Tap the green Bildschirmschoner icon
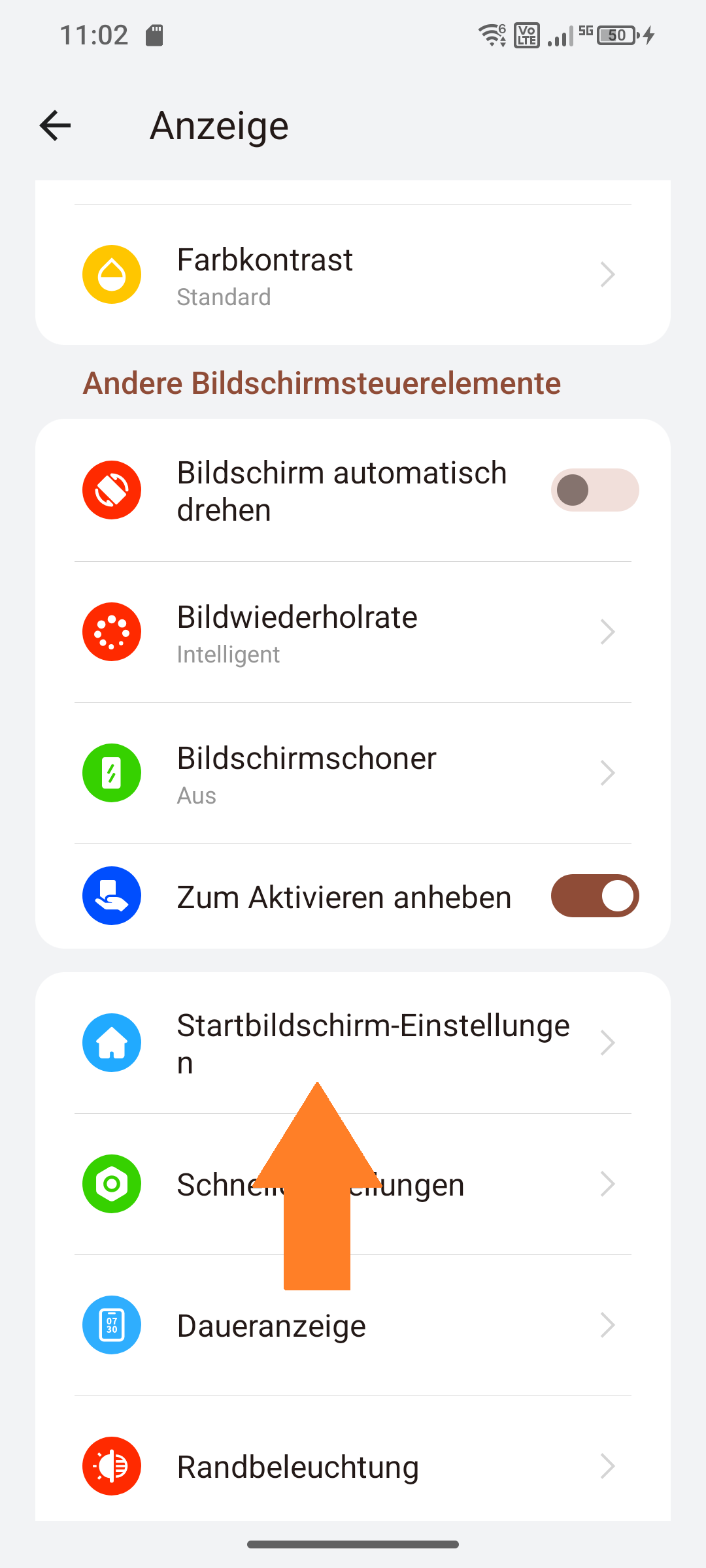The height and width of the screenshot is (1568, 706). (112, 773)
